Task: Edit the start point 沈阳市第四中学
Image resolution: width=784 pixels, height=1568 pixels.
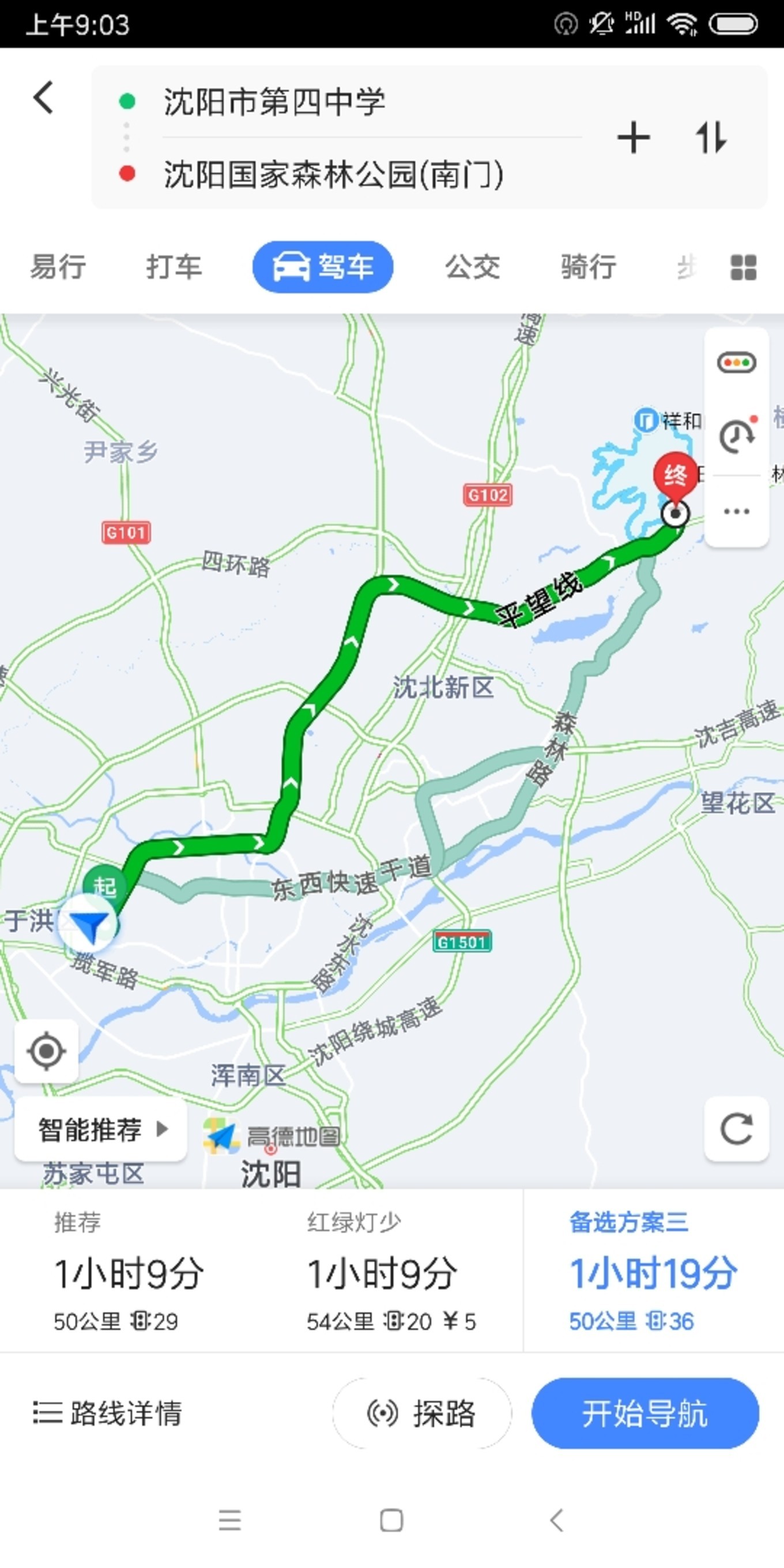Action: 274,101
